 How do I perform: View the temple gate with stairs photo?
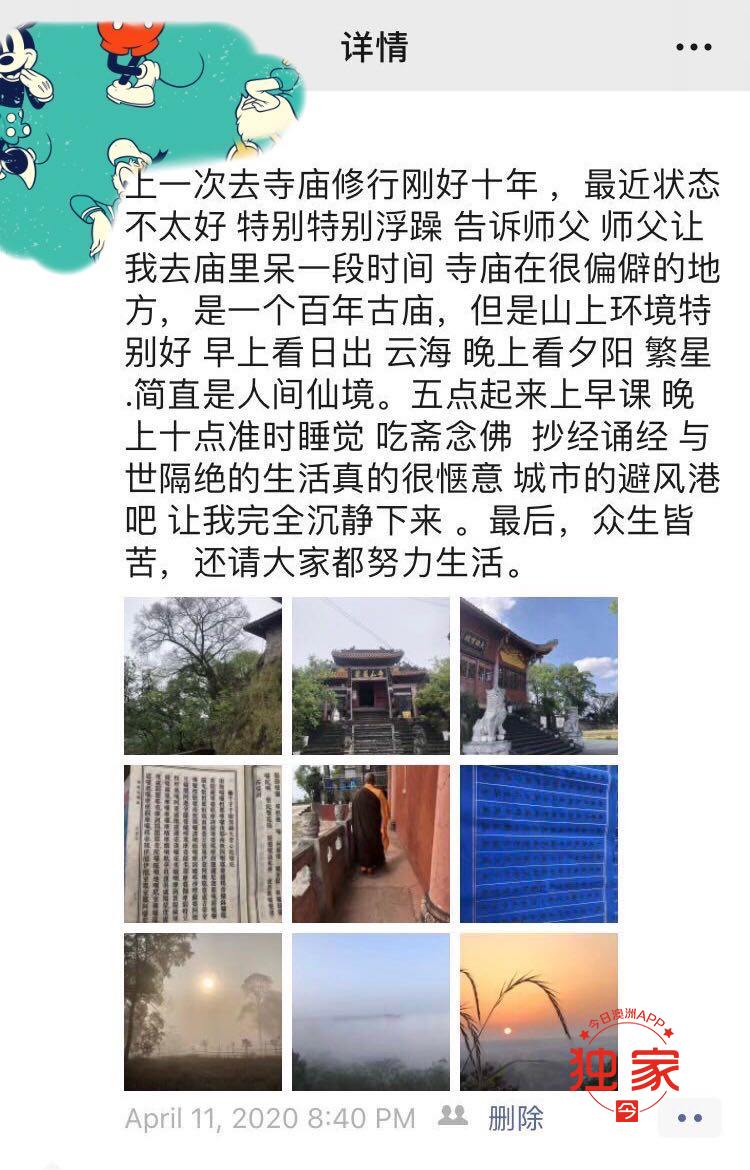(x=371, y=676)
